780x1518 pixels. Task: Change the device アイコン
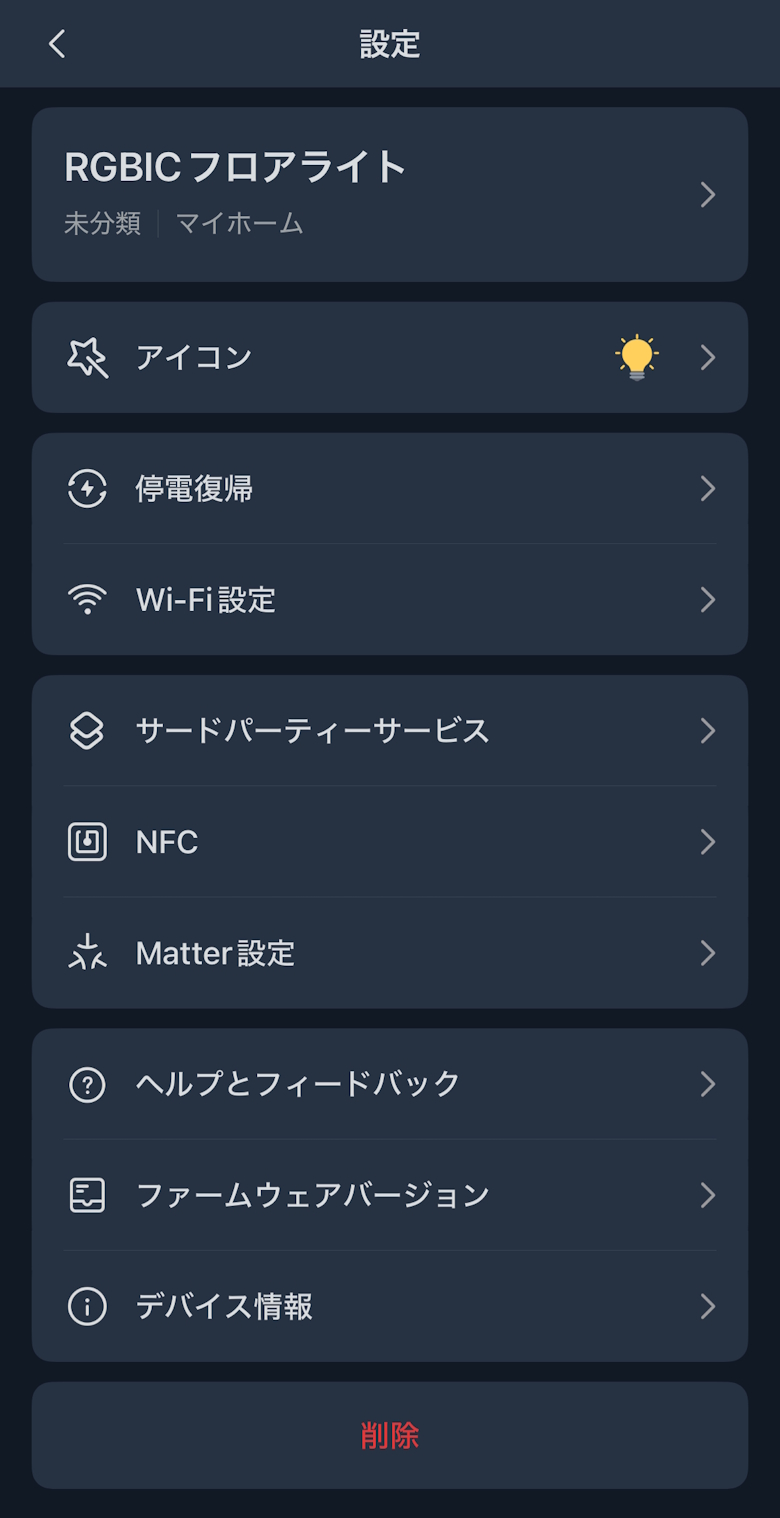pyautogui.click(x=390, y=357)
